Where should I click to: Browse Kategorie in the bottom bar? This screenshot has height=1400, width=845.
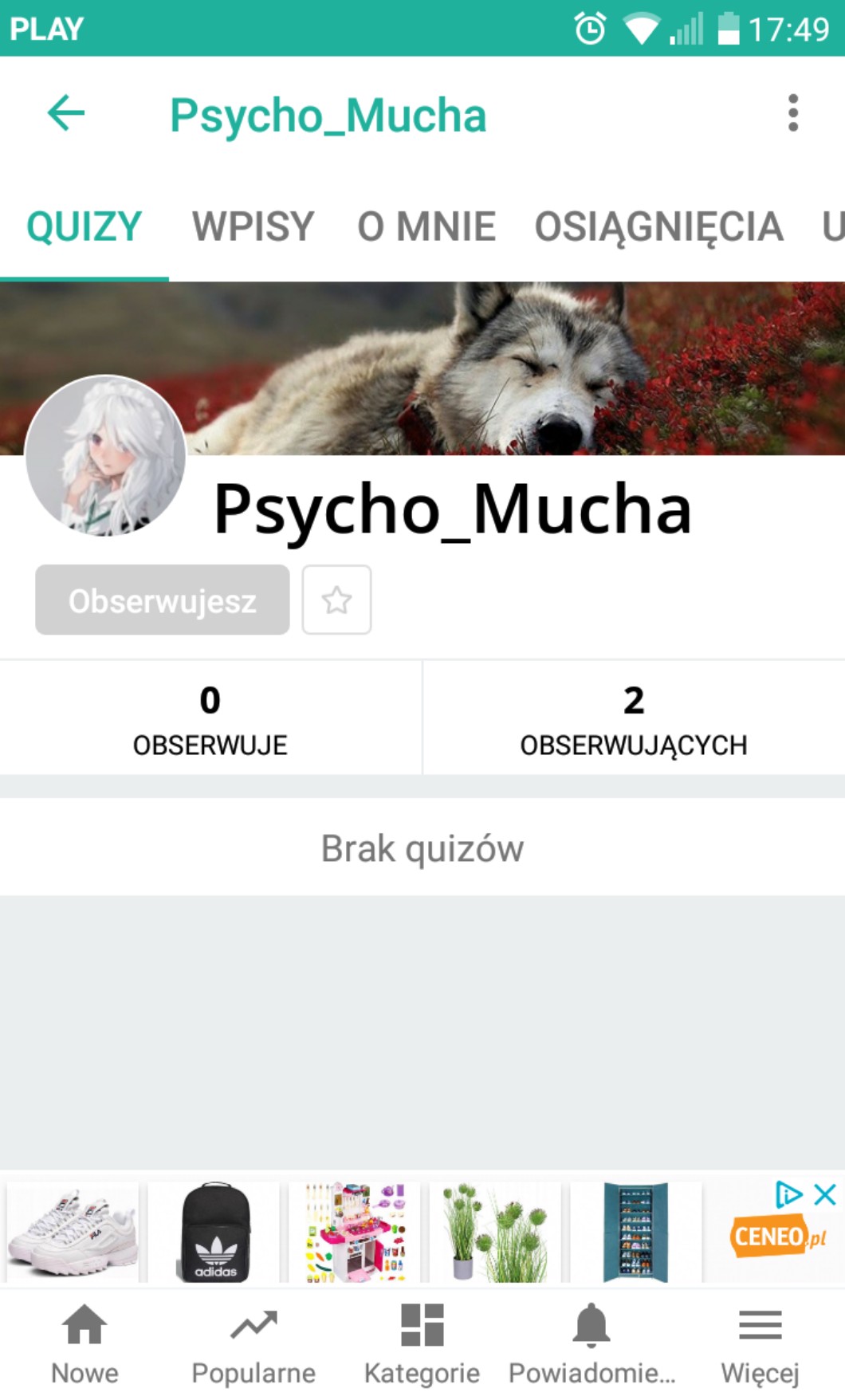[422, 1344]
